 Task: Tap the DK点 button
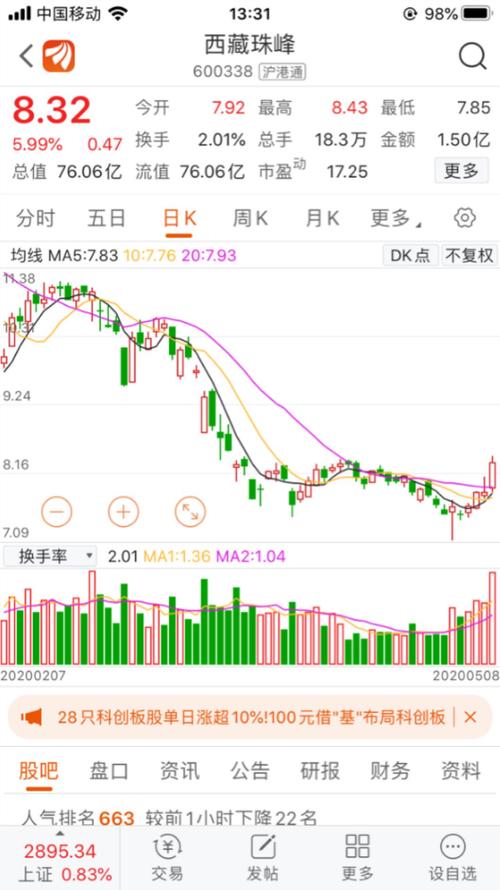(410, 255)
